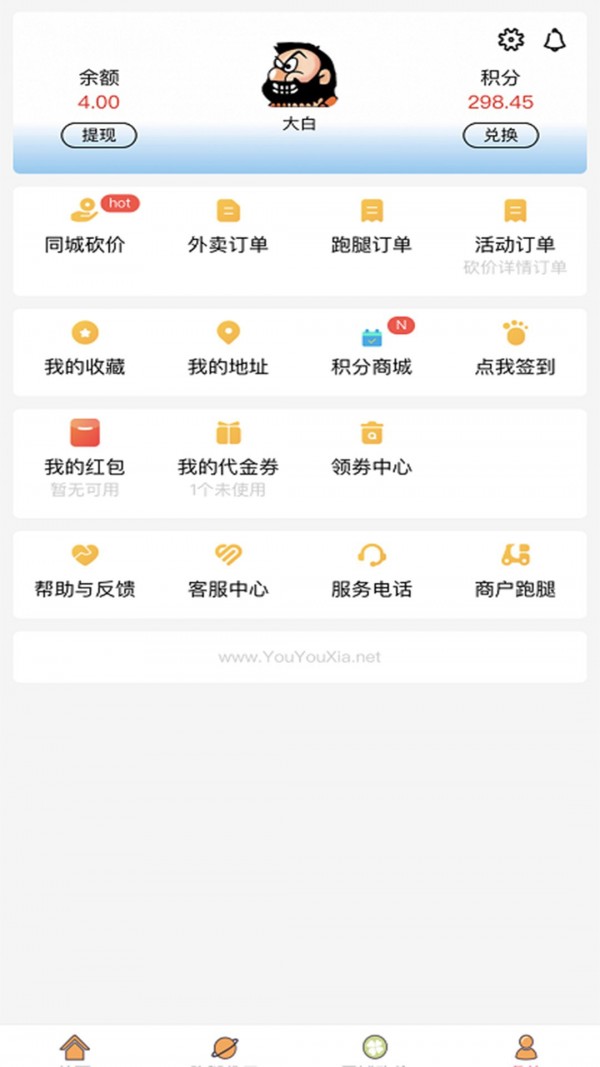600x1067 pixels.
Task: Manage 我的地址 addresses
Action: tap(228, 350)
